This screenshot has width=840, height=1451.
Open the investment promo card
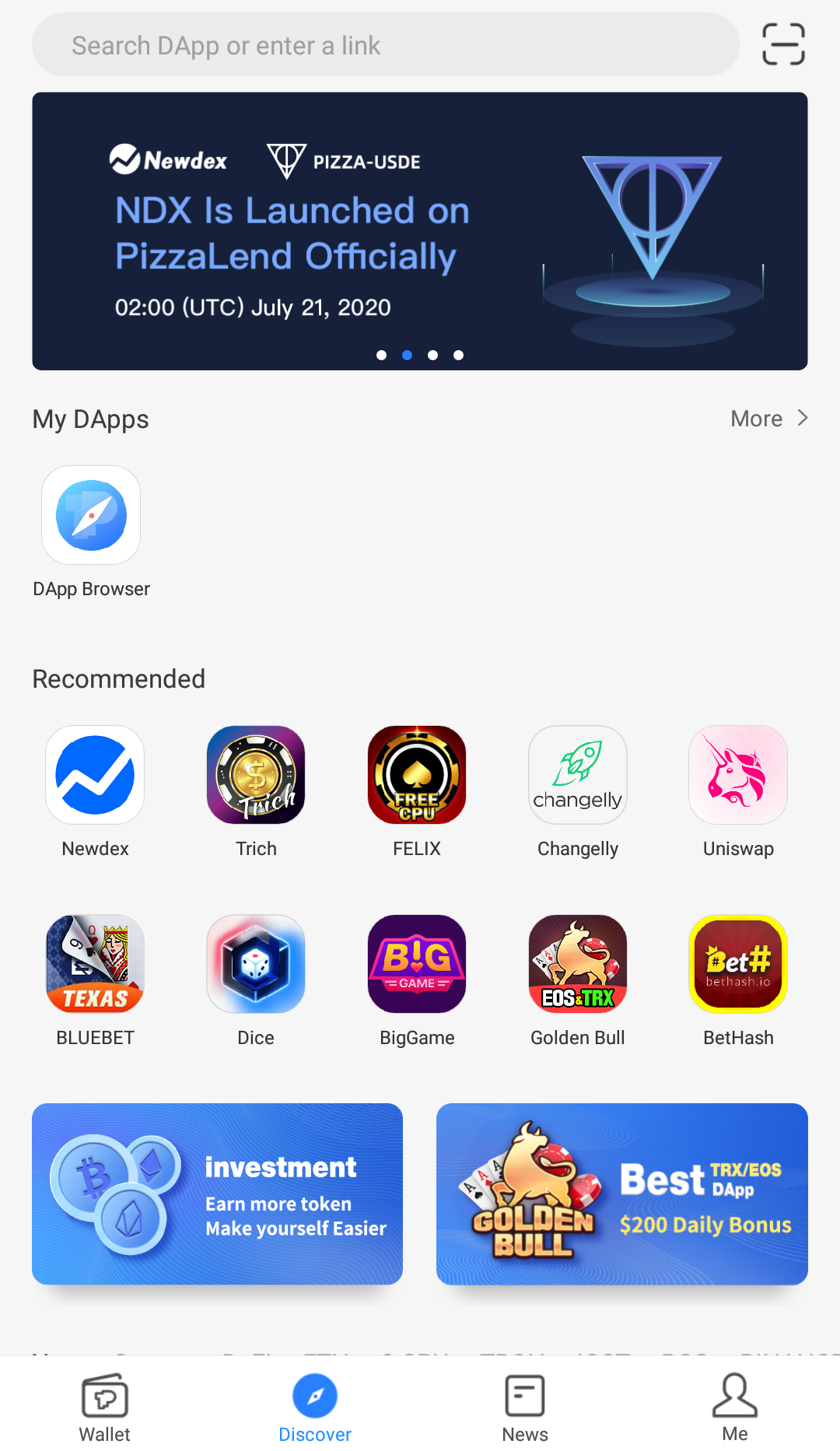pos(217,1193)
